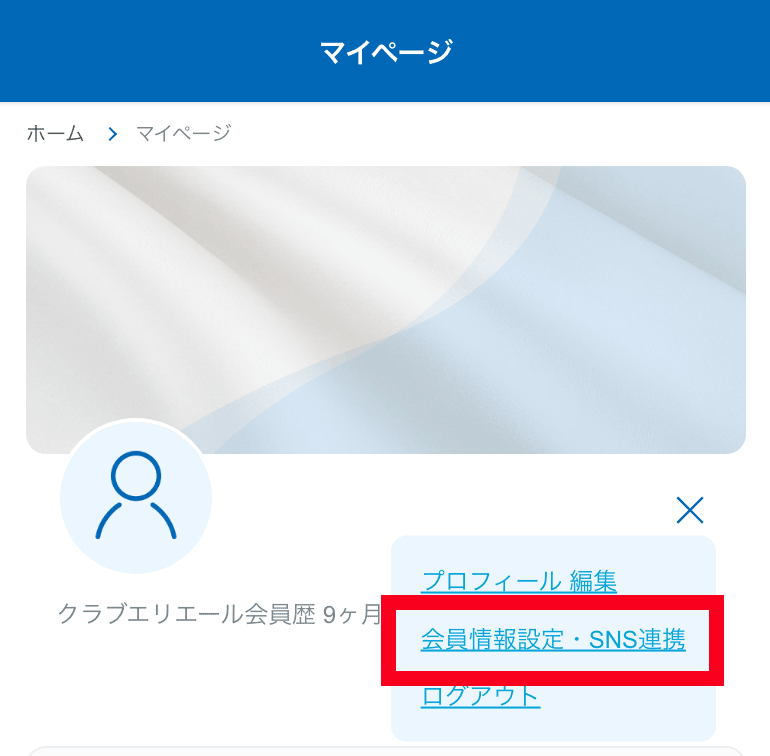Tap ログアウト to sign out
This screenshot has height=756, width=770.
point(481,697)
